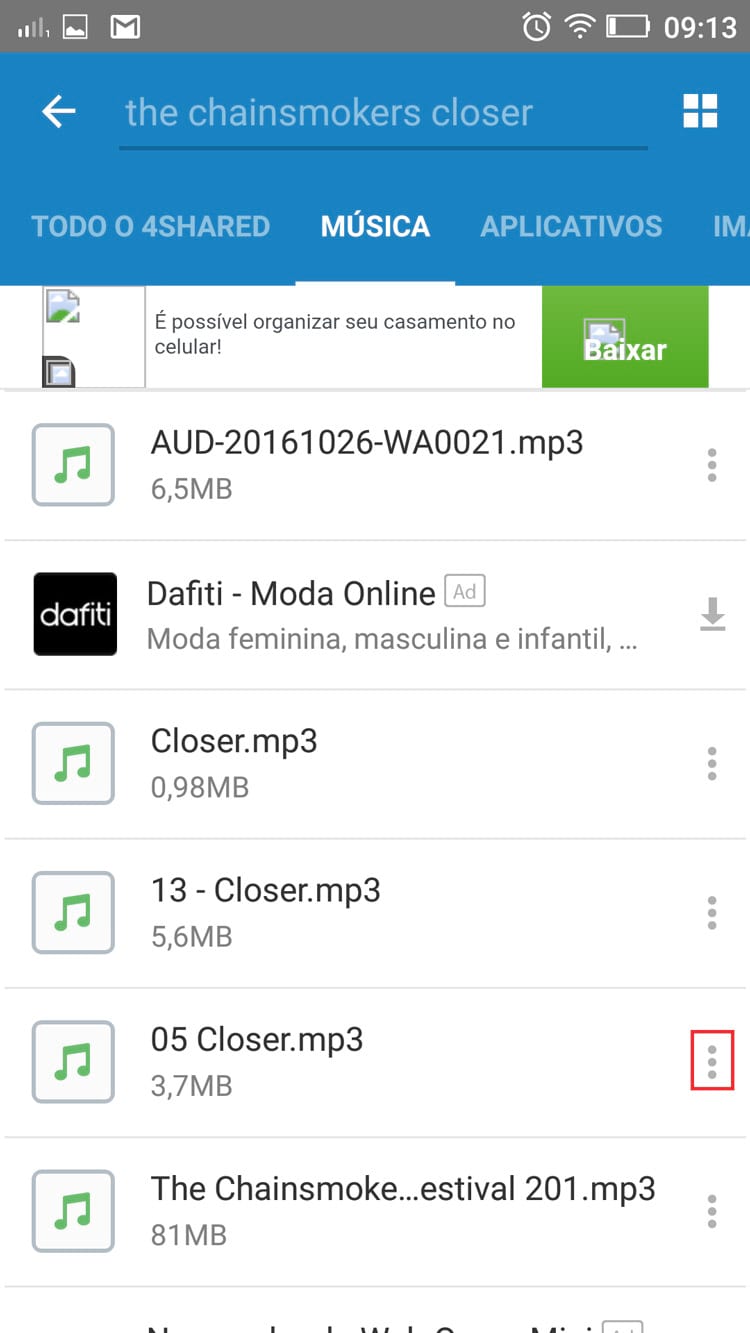This screenshot has height=1333, width=750.
Task: Open the 81MB Chainsmokers festival mp3
Action: click(402, 1209)
